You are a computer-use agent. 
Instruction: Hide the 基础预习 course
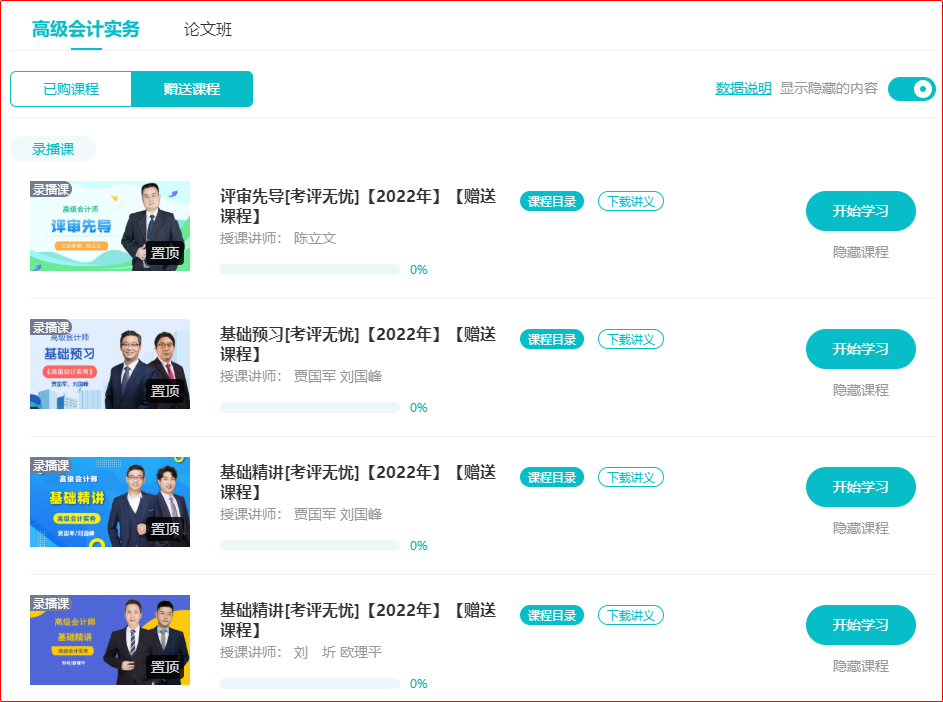click(x=860, y=390)
